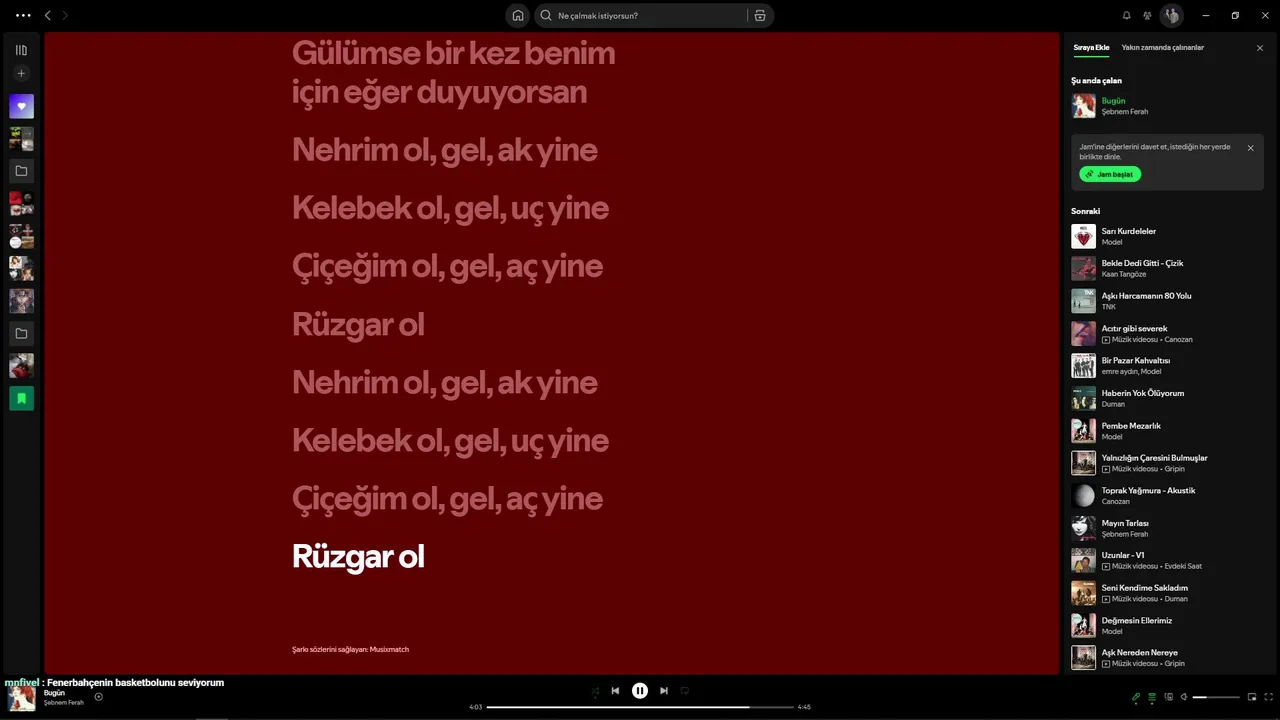The height and width of the screenshot is (720, 1280).
Task: Close the queue panel
Action: point(1259,48)
